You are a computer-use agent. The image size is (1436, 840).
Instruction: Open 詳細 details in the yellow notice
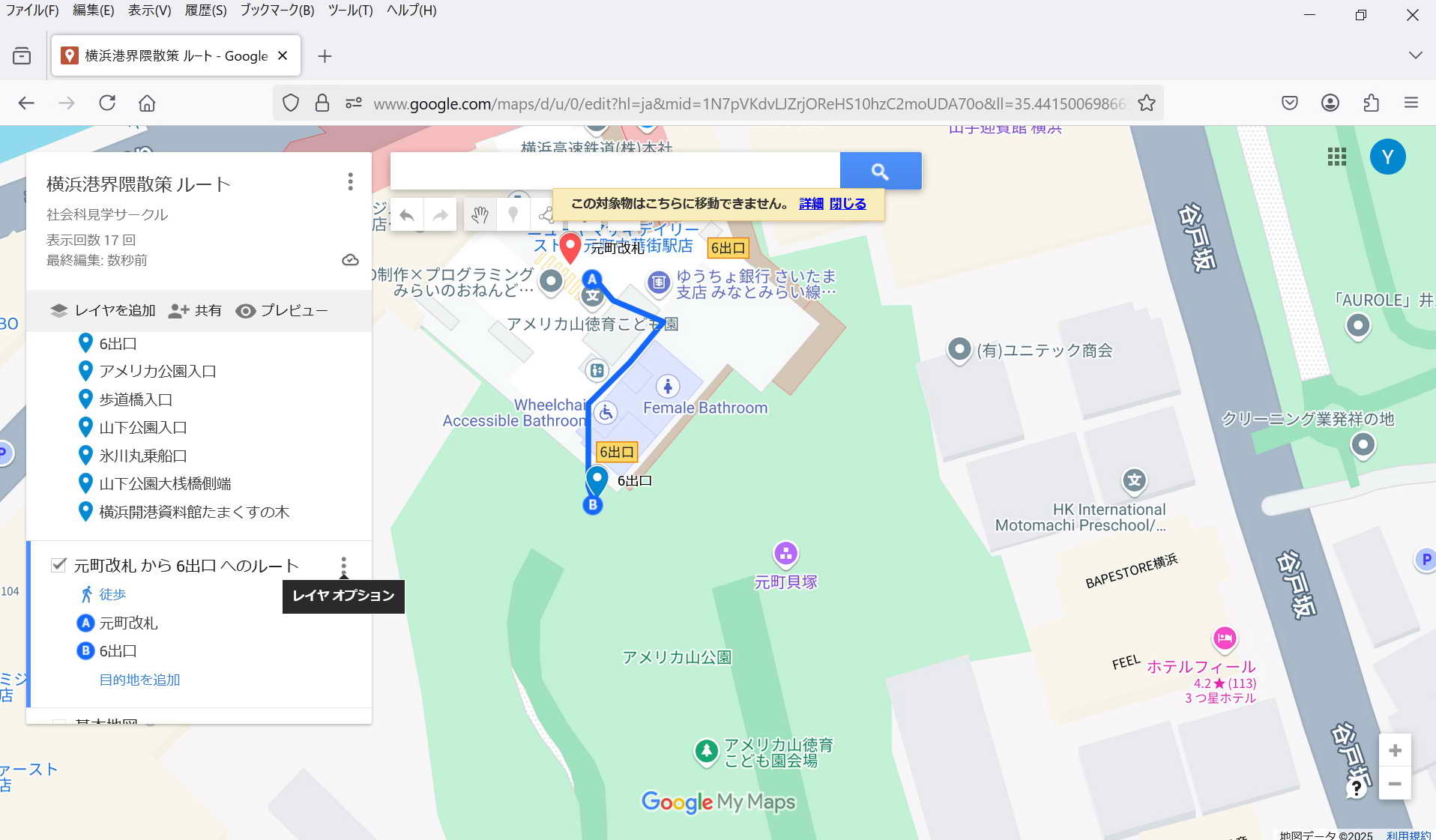pyautogui.click(x=811, y=204)
